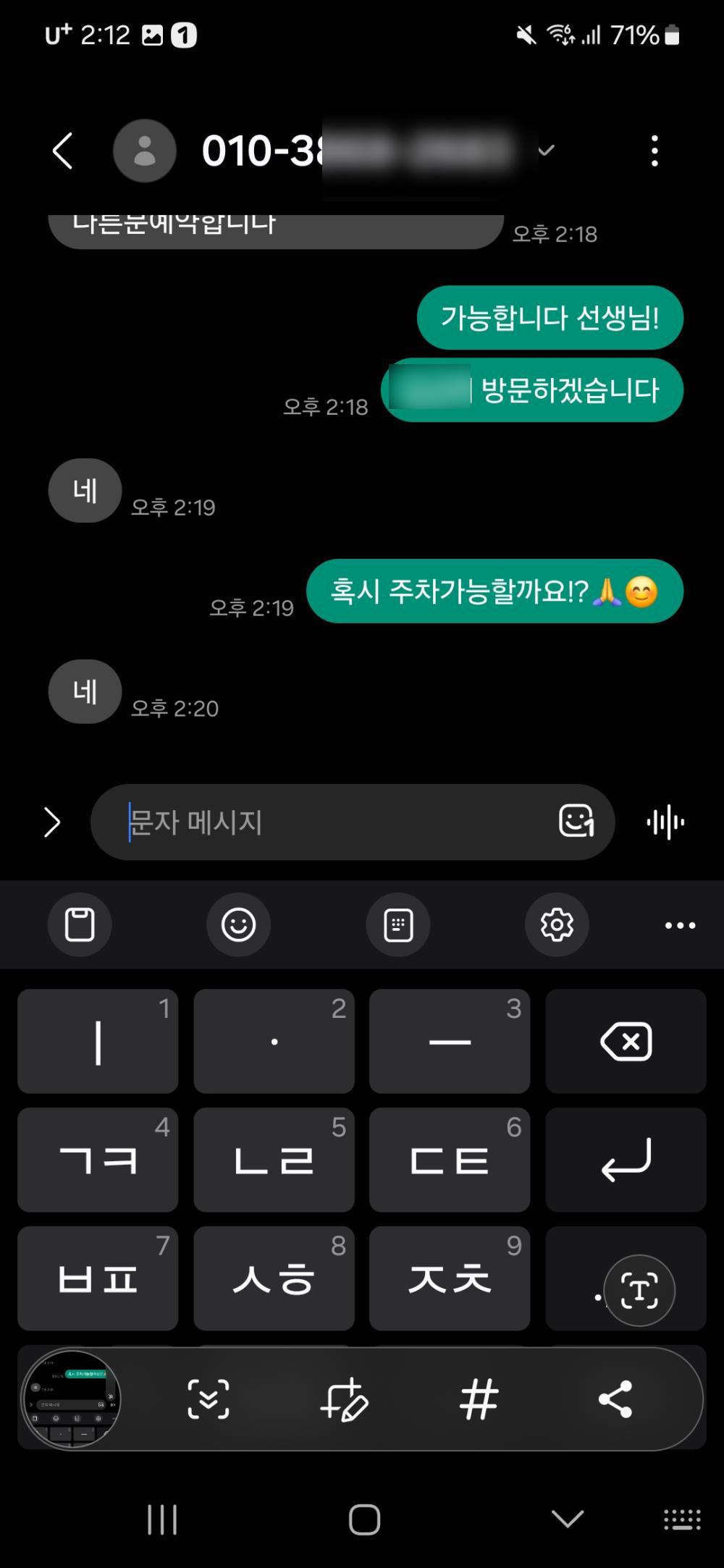The image size is (724, 1568).
Task: Start scroll capture of the screenshot
Action: pyautogui.click(x=209, y=1399)
